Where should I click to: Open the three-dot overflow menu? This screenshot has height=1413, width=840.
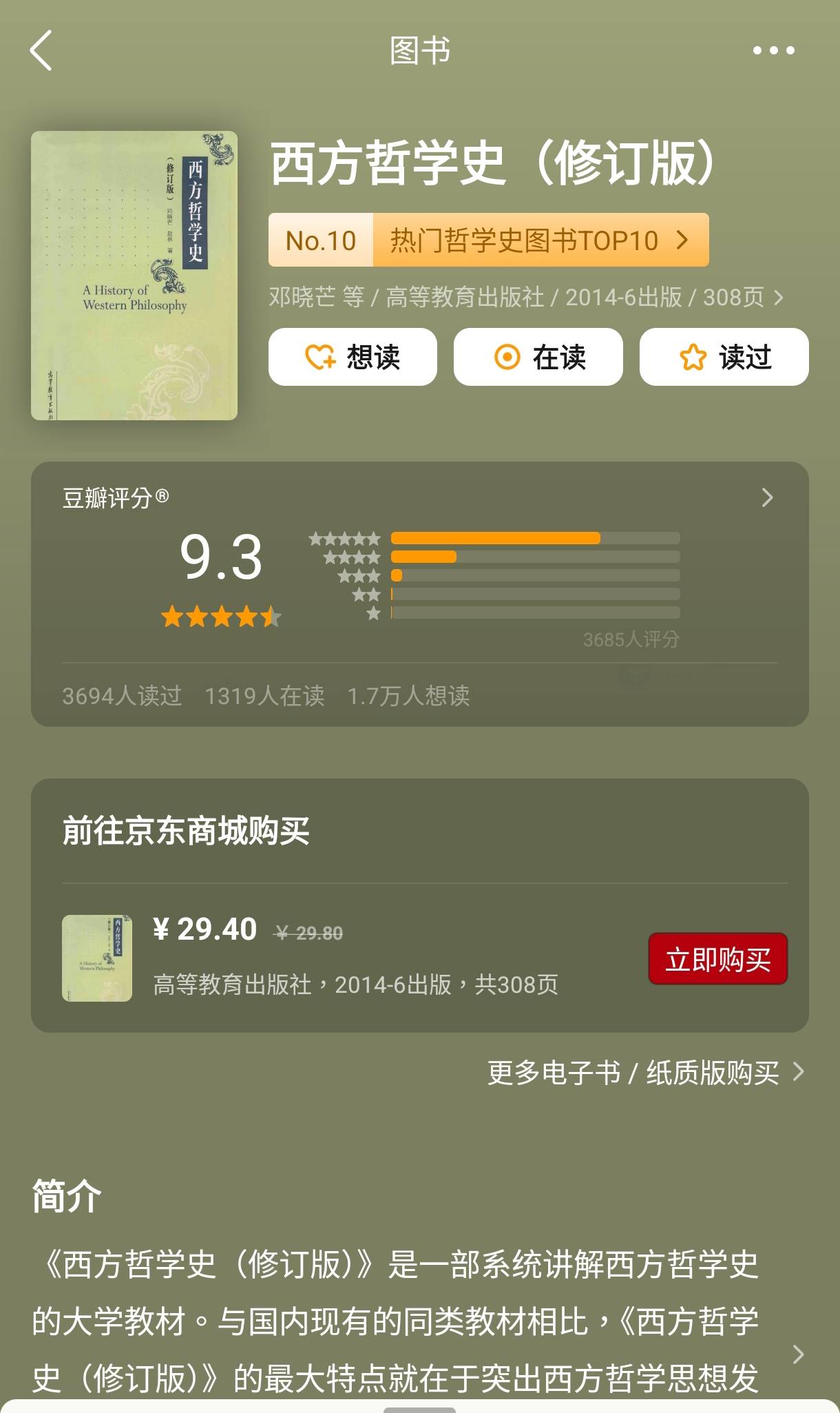(x=773, y=50)
